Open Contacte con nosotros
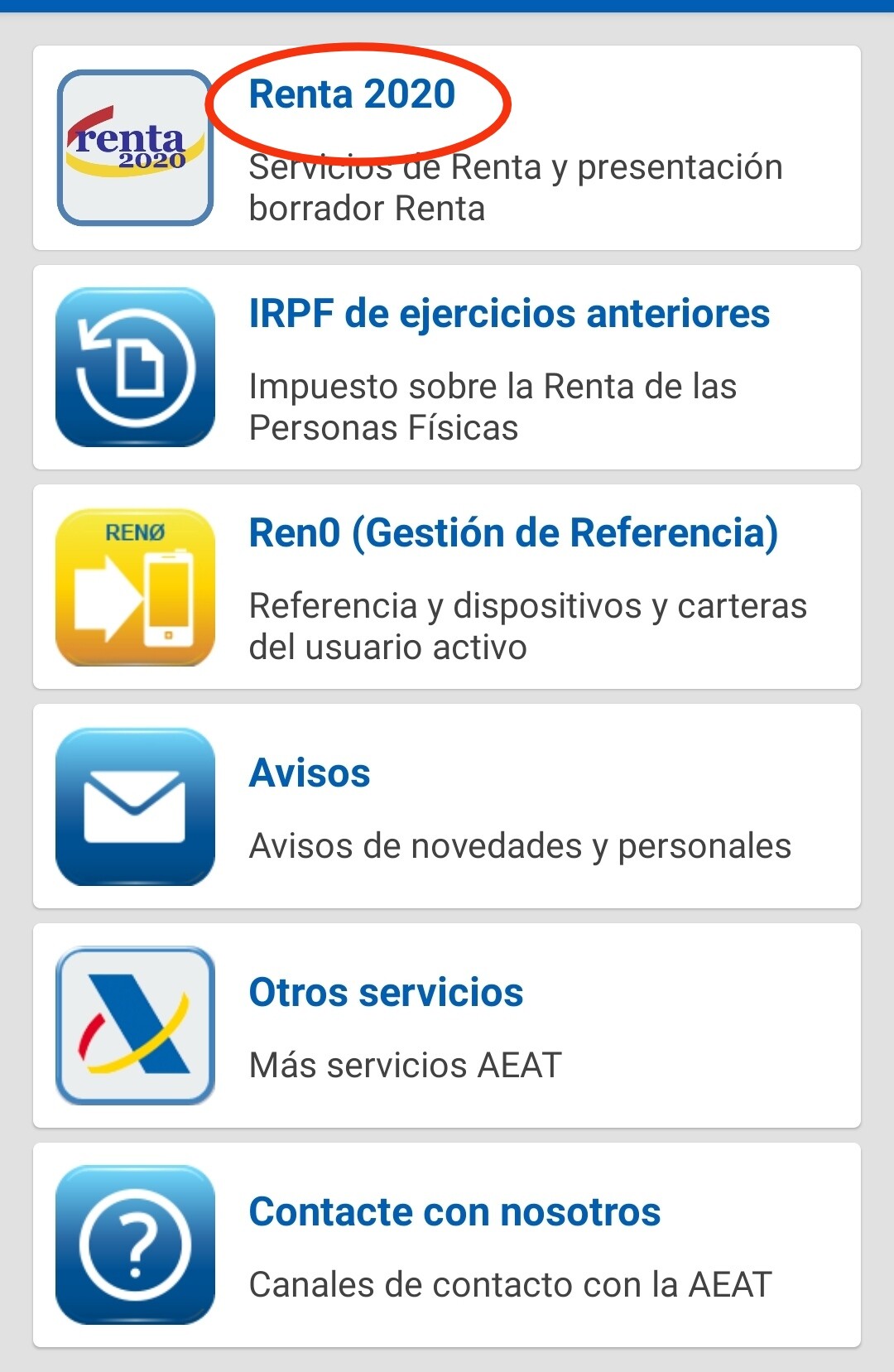The image size is (894, 1372). pyautogui.click(x=447, y=1245)
